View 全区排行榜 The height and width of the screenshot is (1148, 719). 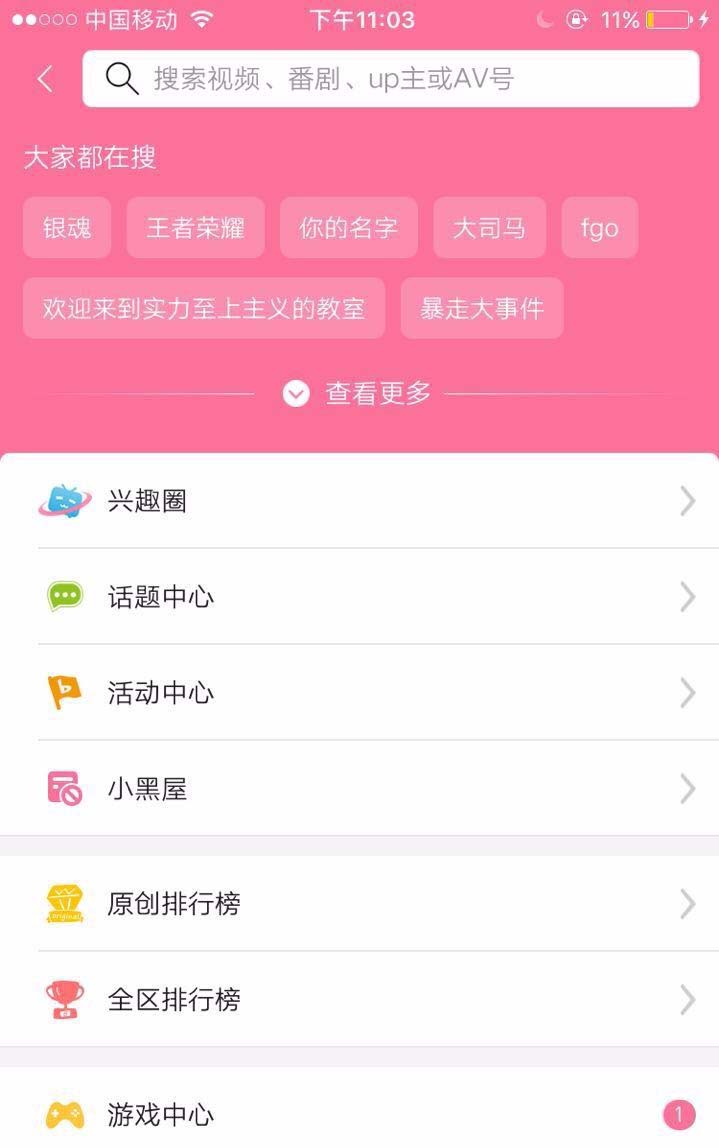[360, 999]
